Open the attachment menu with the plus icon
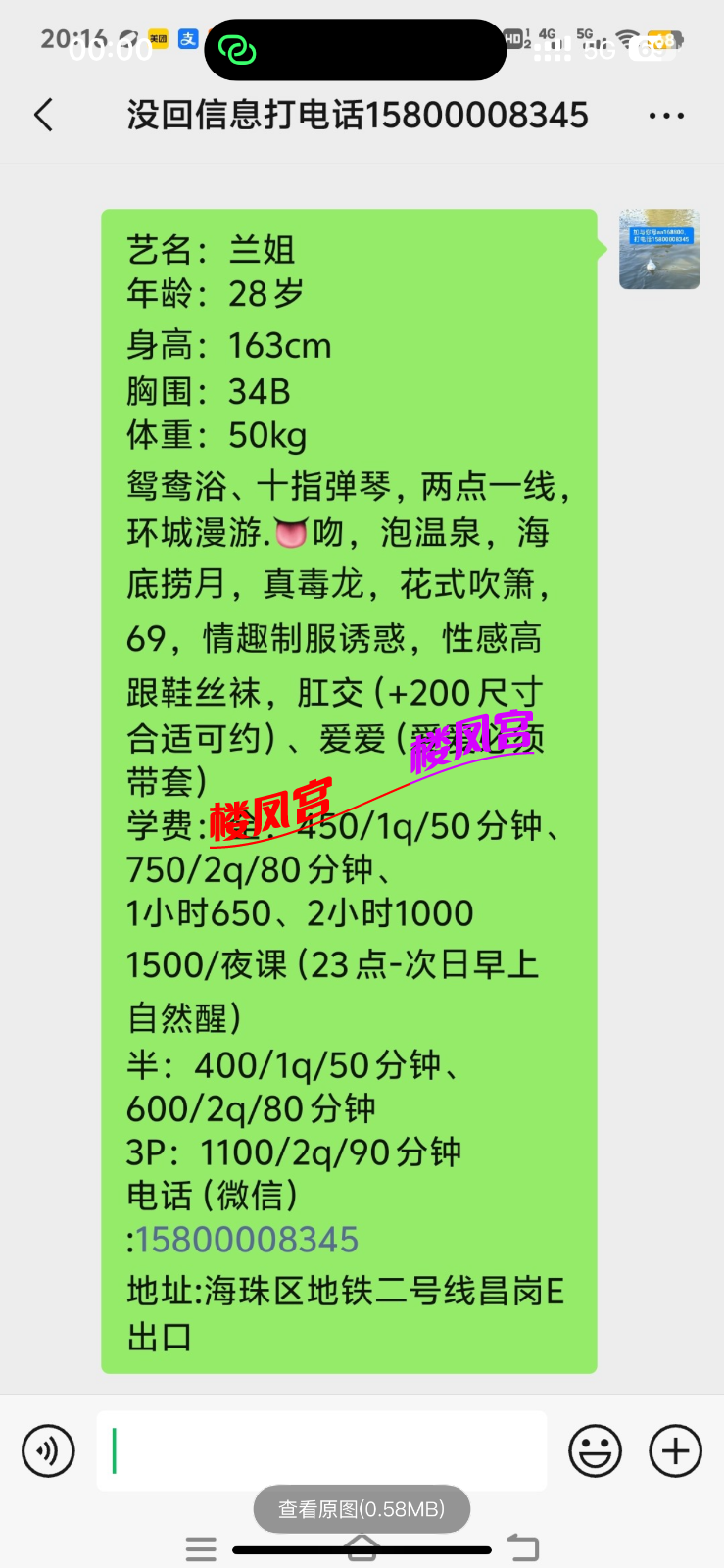724x1568 pixels. (673, 1450)
